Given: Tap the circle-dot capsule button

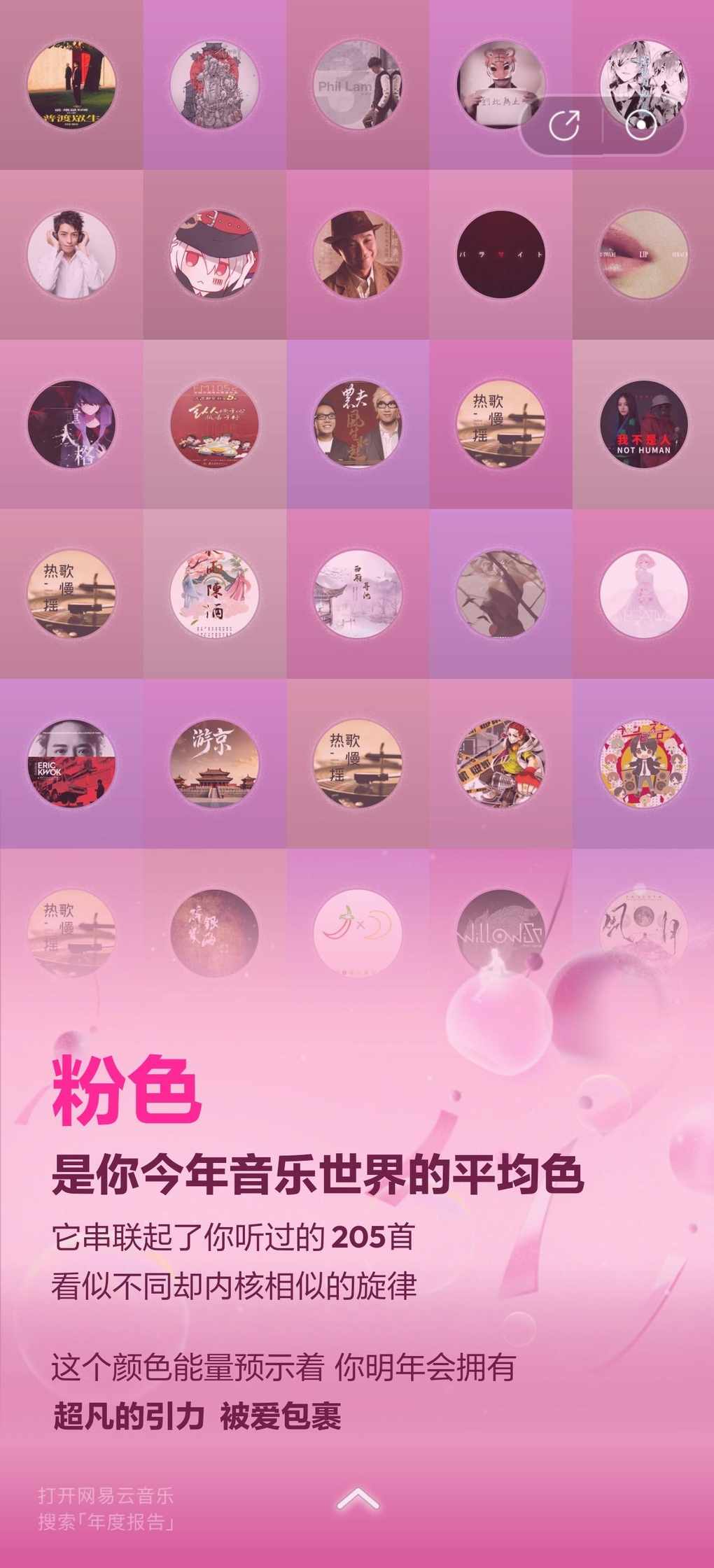Looking at the screenshot, I should [640, 126].
